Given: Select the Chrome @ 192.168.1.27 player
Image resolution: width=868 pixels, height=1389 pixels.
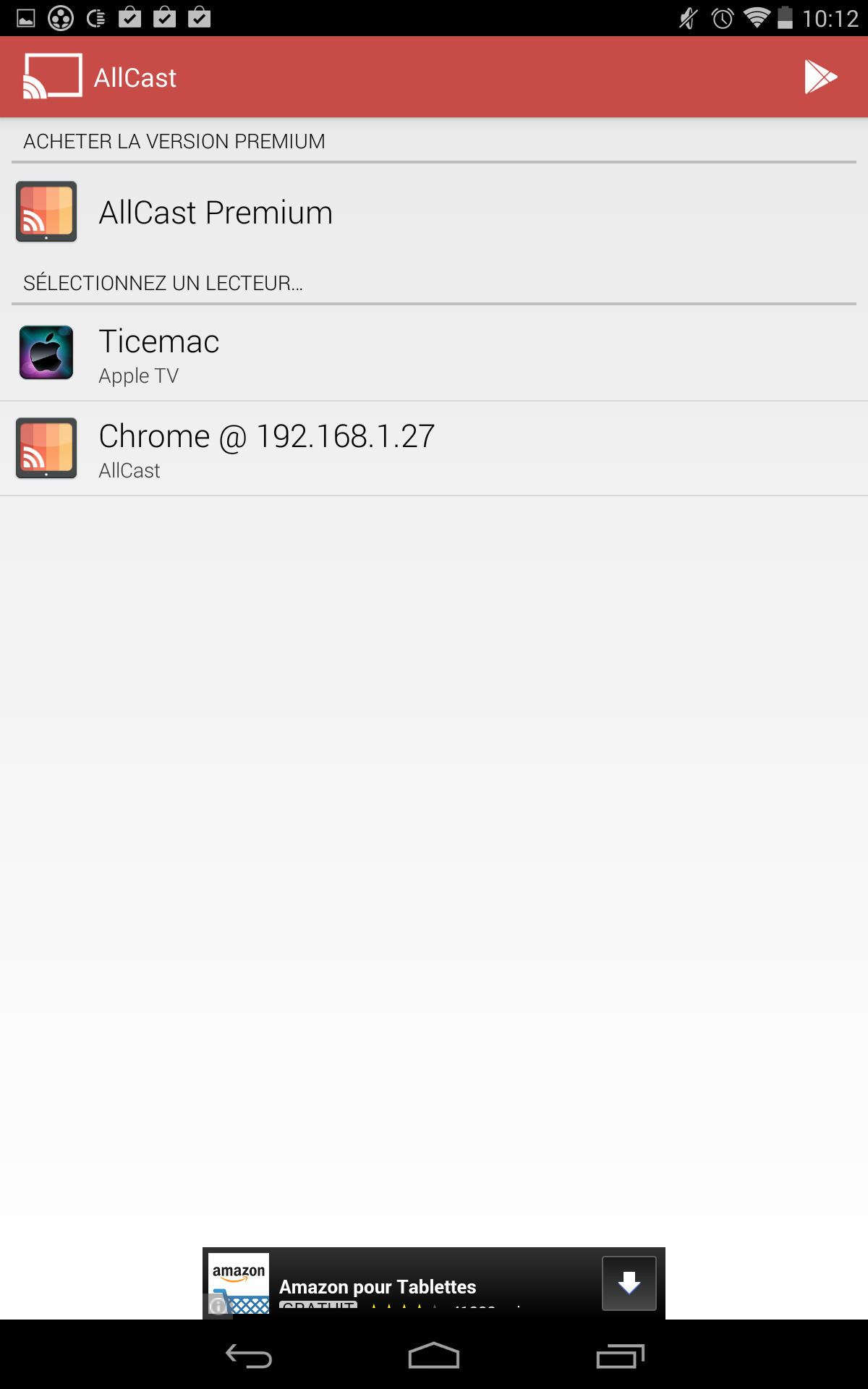Looking at the screenshot, I should point(434,449).
